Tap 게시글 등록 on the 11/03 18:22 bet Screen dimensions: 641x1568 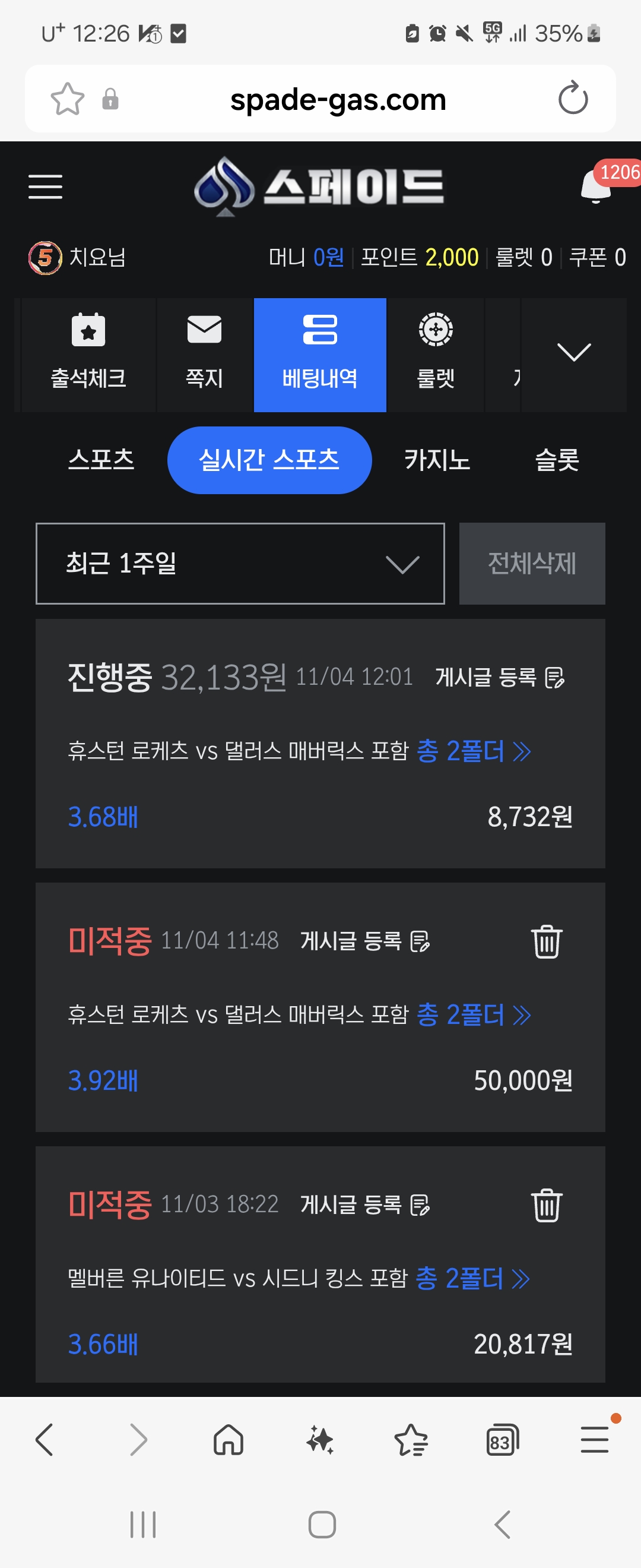click(x=365, y=1205)
